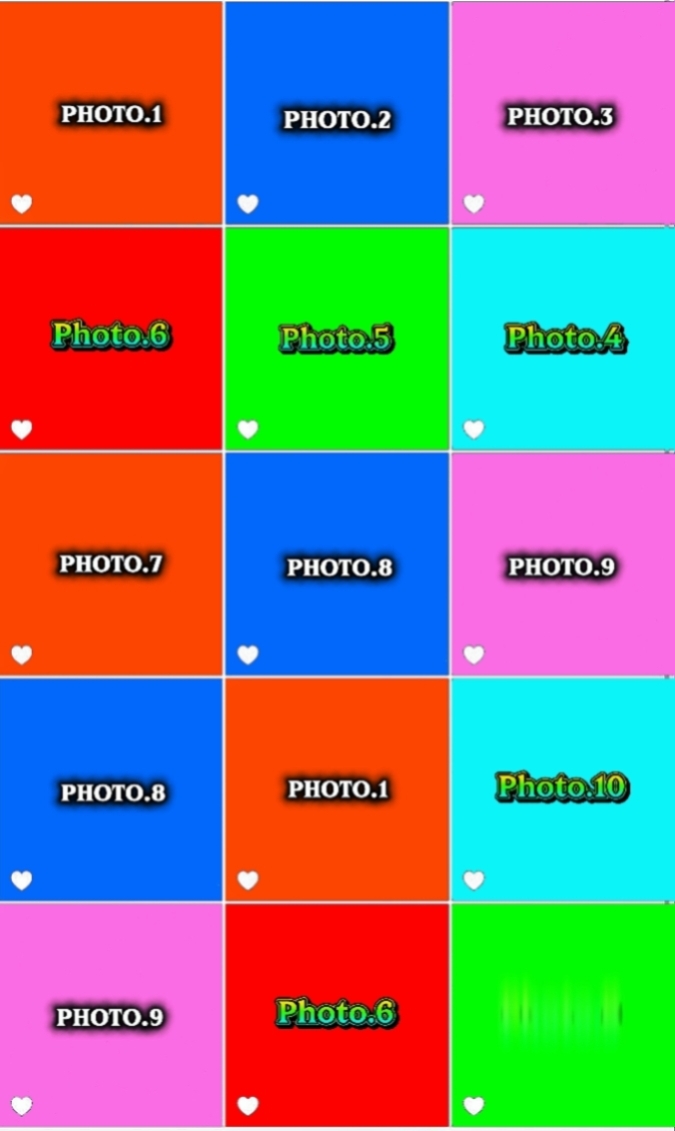The height and width of the screenshot is (1131, 675).
Task: Open the green tile with blurred text
Action: [563, 1015]
